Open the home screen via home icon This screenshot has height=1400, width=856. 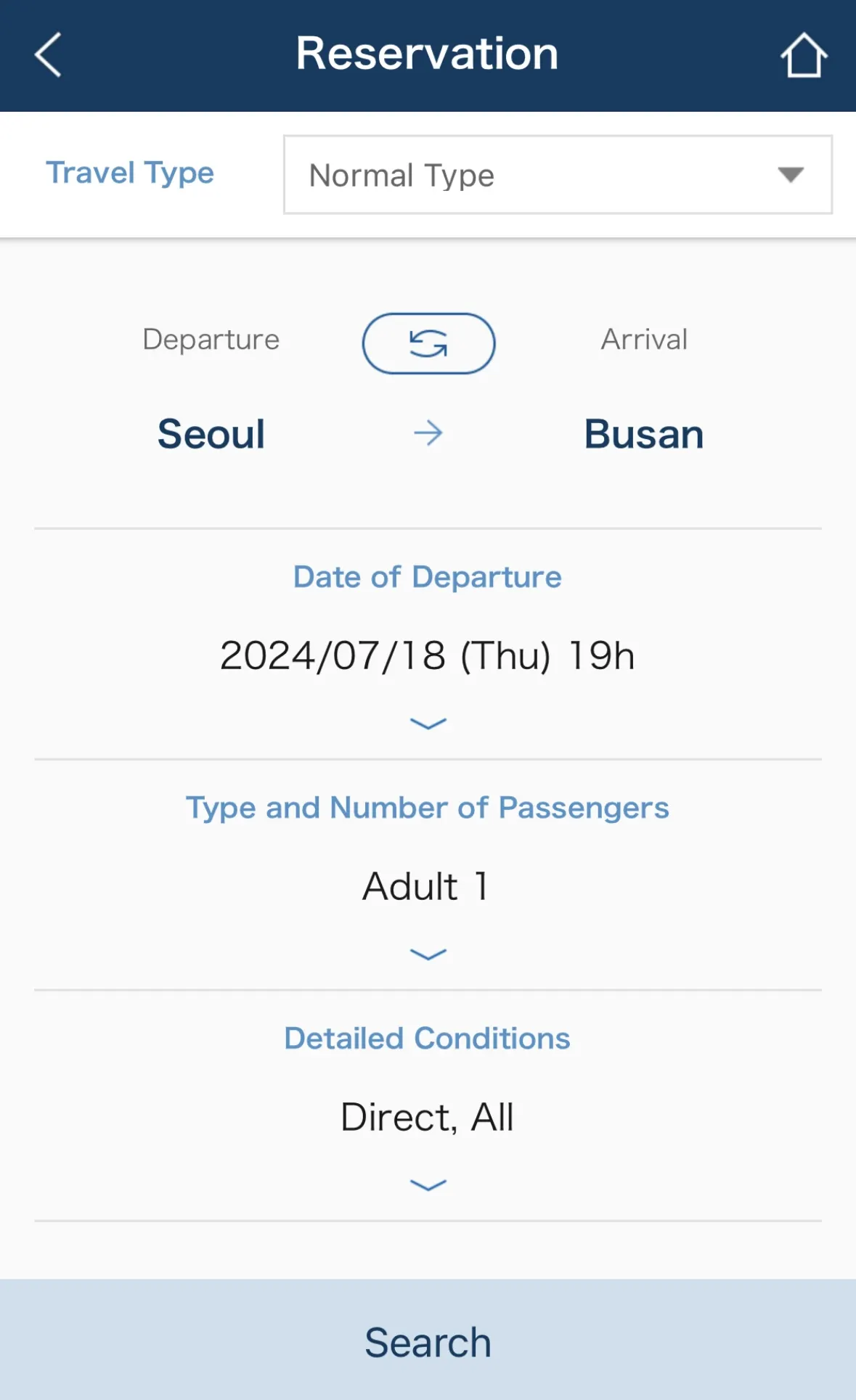806,54
